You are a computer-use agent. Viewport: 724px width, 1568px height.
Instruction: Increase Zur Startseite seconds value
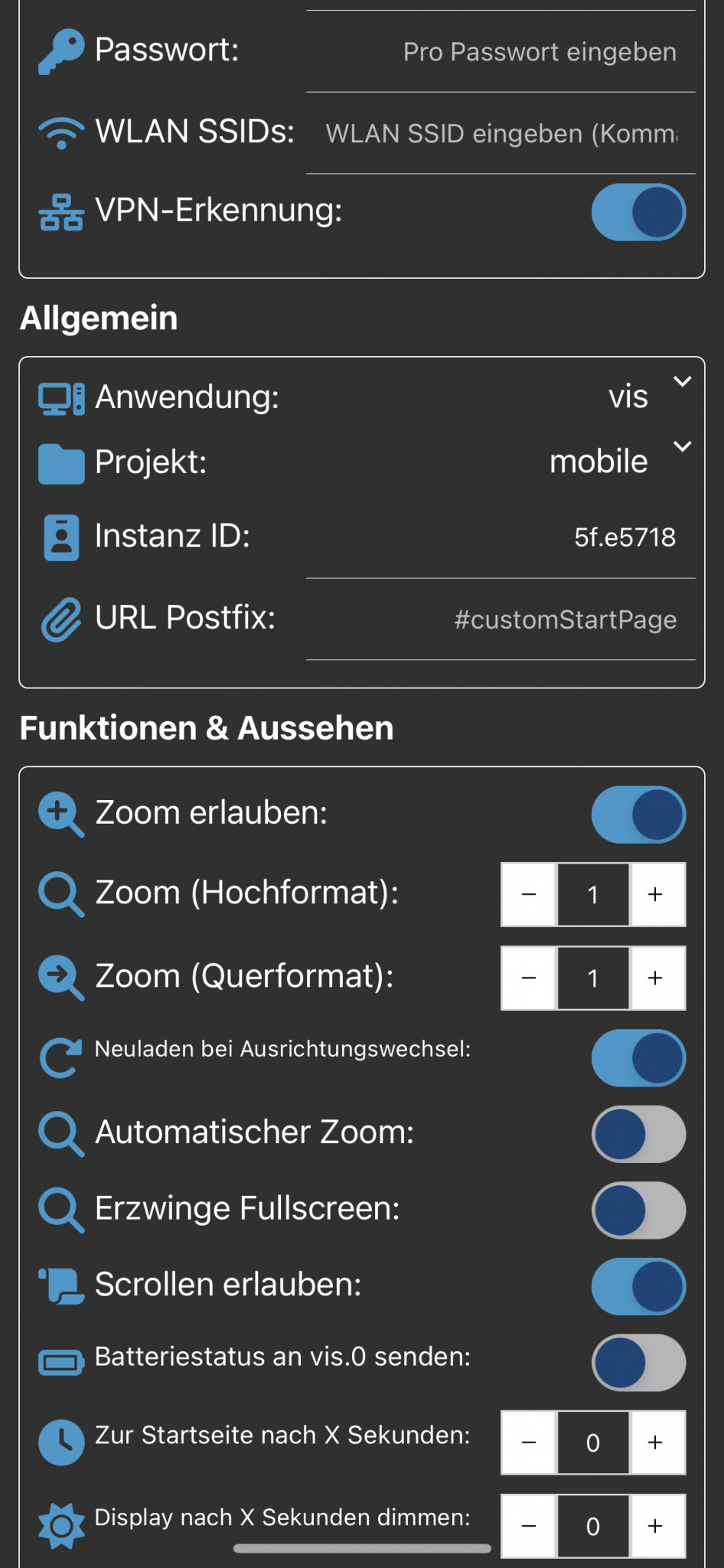click(x=657, y=1442)
